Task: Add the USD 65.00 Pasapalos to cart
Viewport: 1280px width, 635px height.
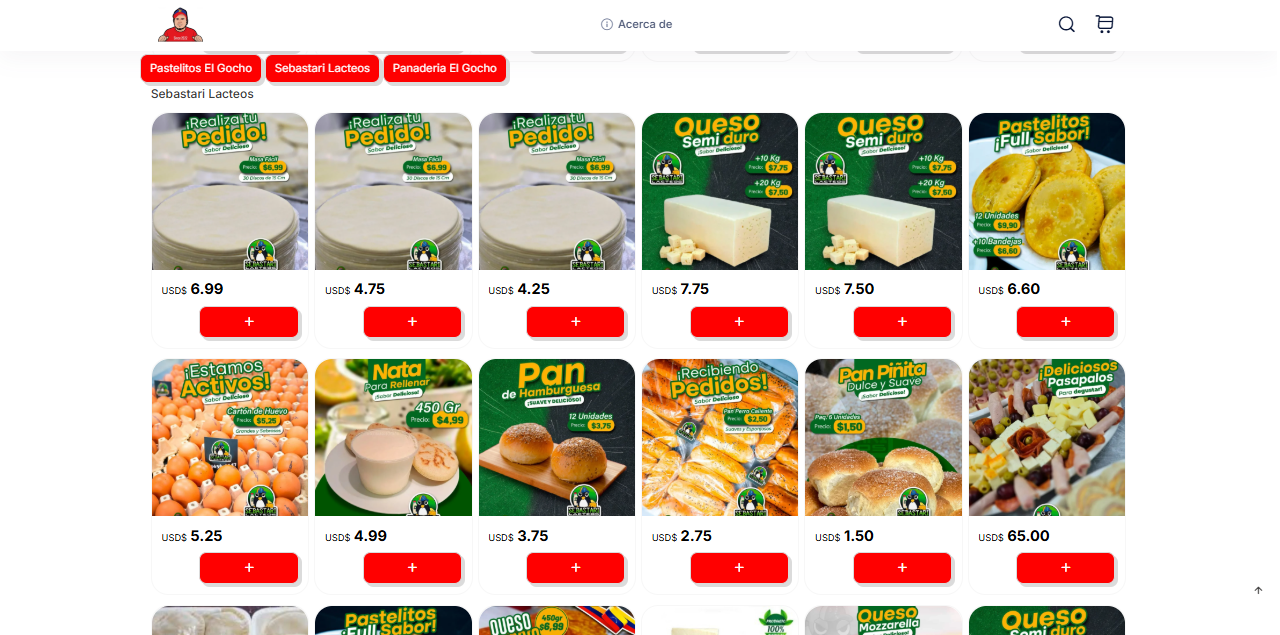Action: [x=1065, y=568]
